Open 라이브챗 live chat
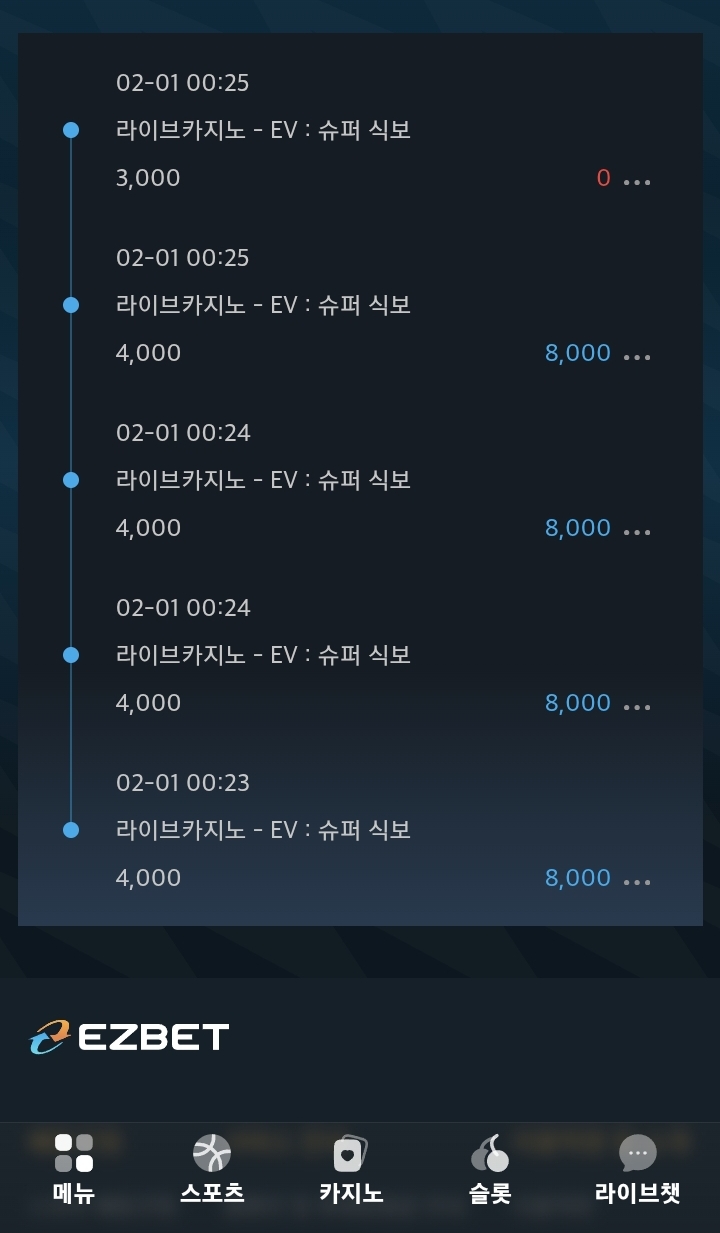This screenshot has height=1233, width=720. (637, 1168)
